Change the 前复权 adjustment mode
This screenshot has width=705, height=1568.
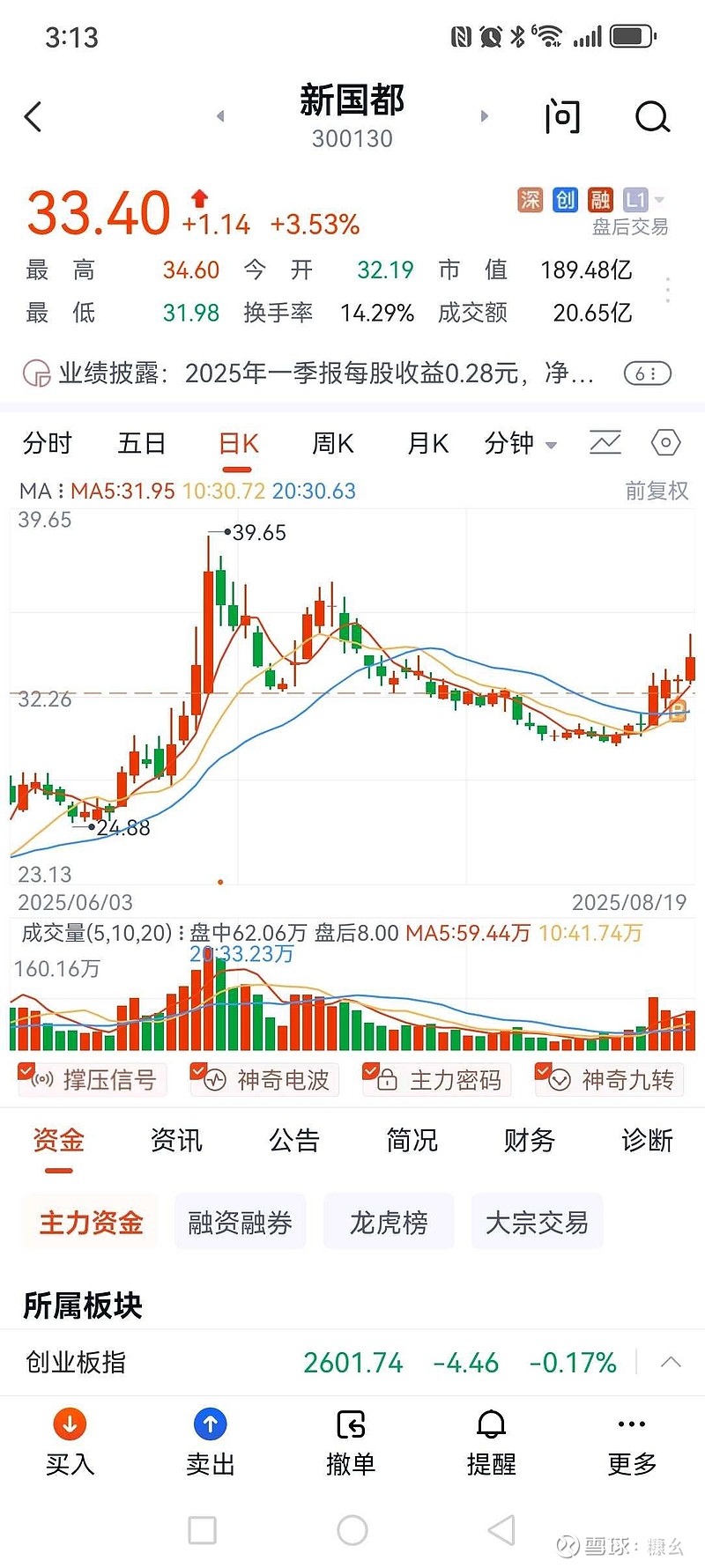[657, 491]
